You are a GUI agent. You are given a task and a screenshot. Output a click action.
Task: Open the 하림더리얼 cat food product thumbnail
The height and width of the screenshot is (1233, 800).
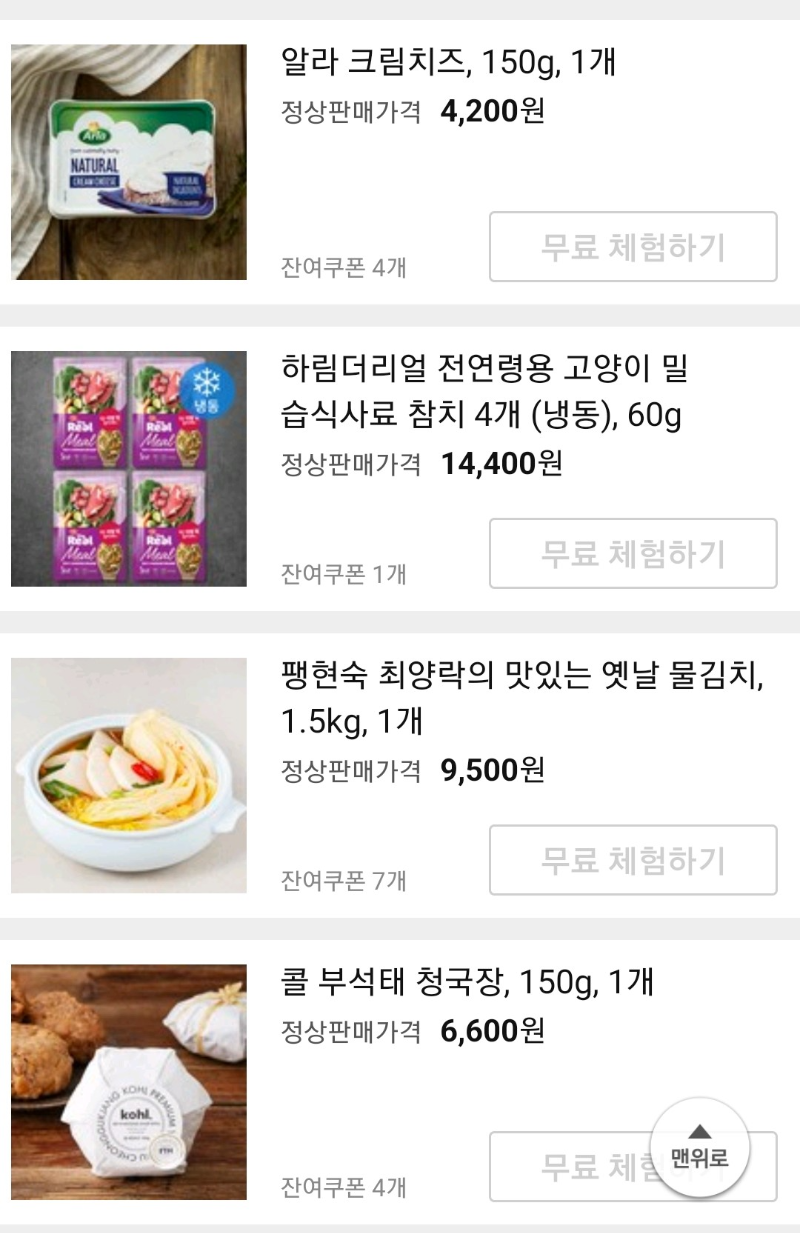[x=128, y=470]
